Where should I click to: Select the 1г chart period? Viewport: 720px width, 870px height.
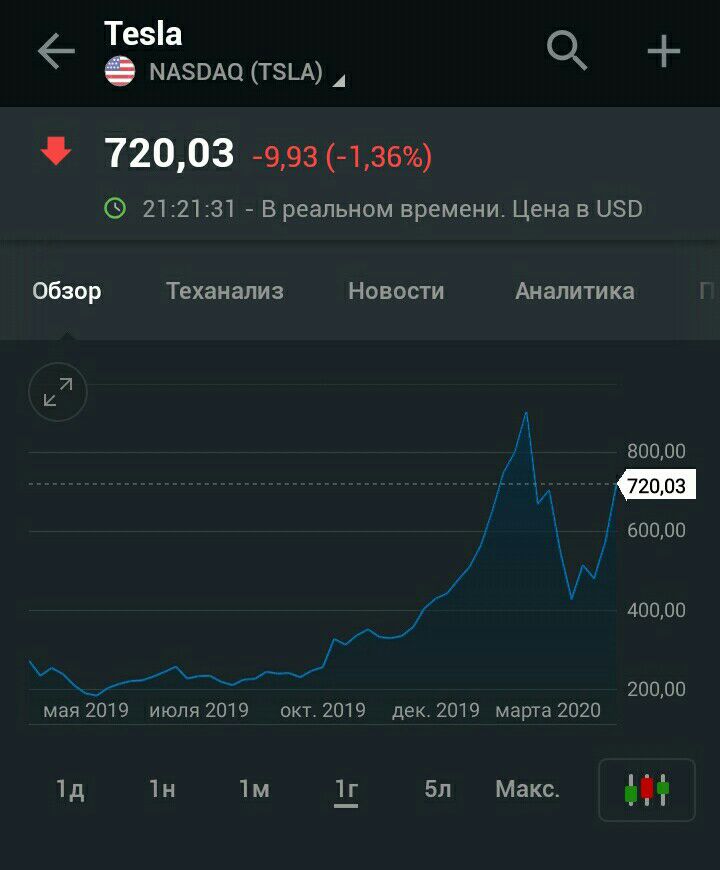click(346, 789)
